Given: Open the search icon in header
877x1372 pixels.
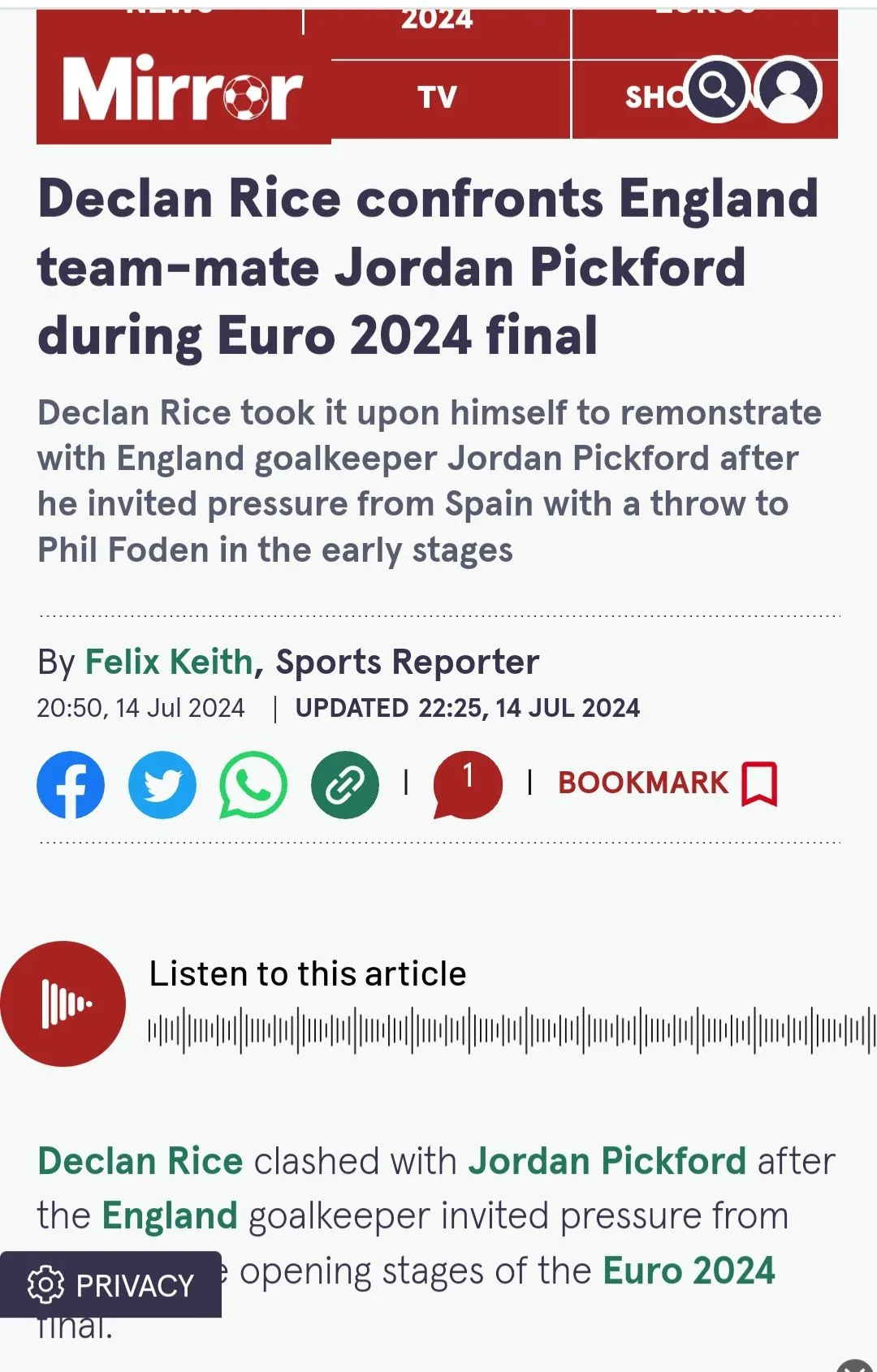Looking at the screenshot, I should tap(716, 89).
